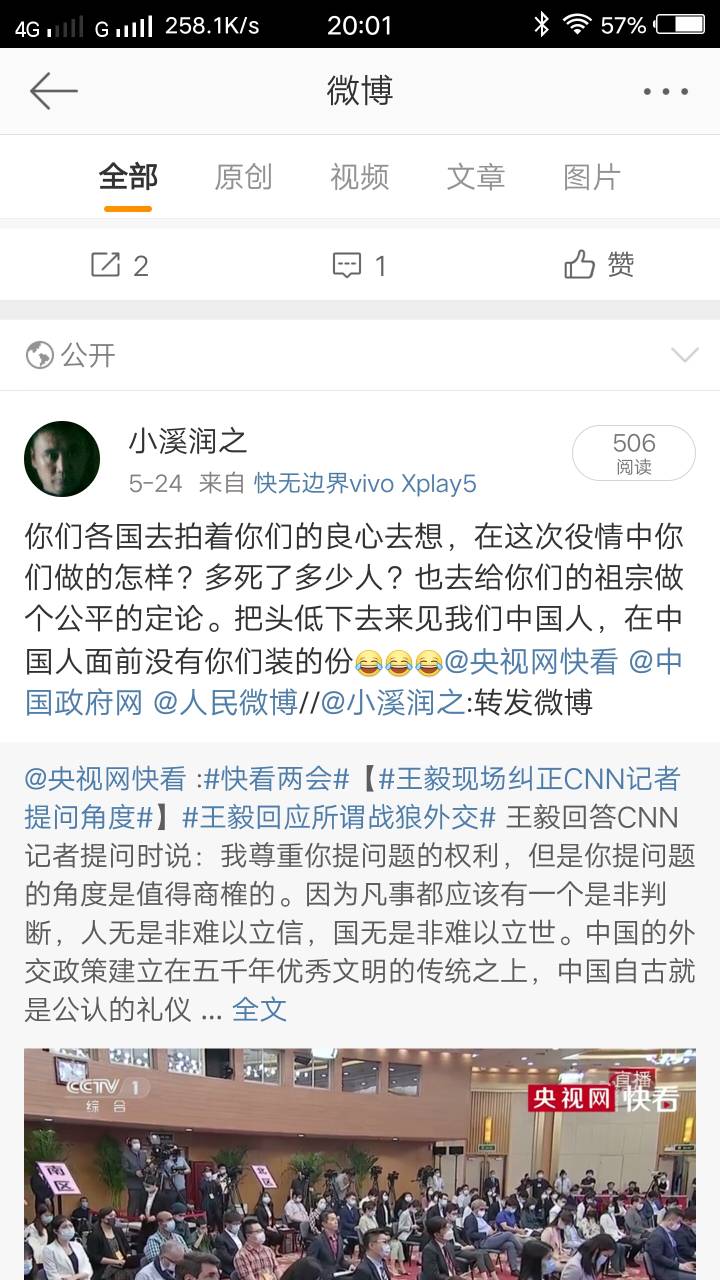Open the CCTV press conference video thumbnail
The image size is (720, 1280).
tap(360, 1164)
